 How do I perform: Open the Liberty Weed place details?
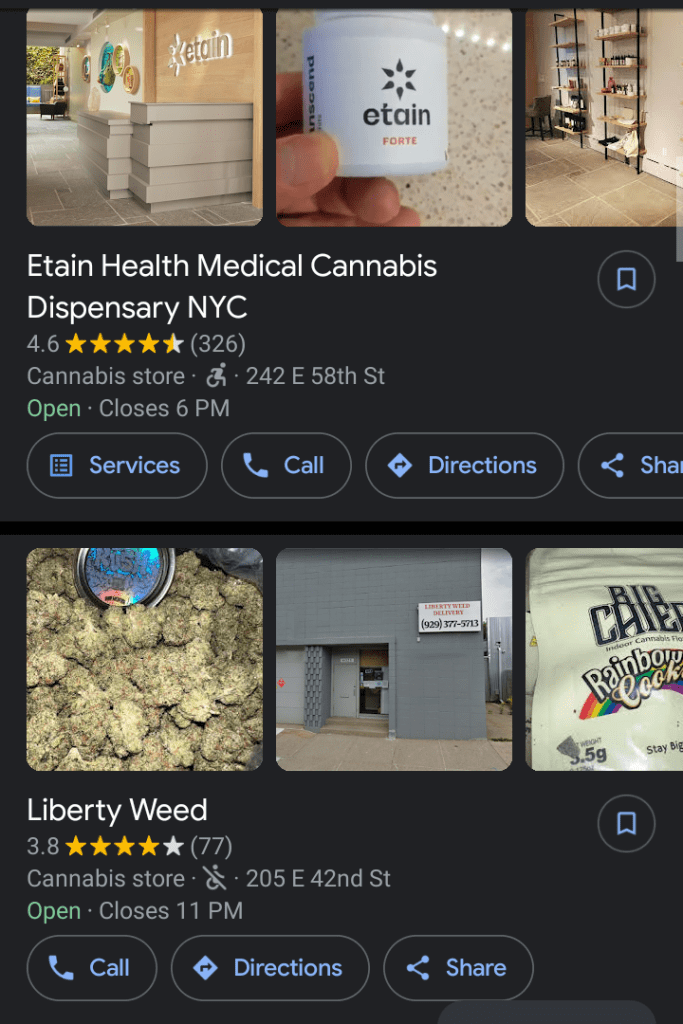tap(117, 809)
